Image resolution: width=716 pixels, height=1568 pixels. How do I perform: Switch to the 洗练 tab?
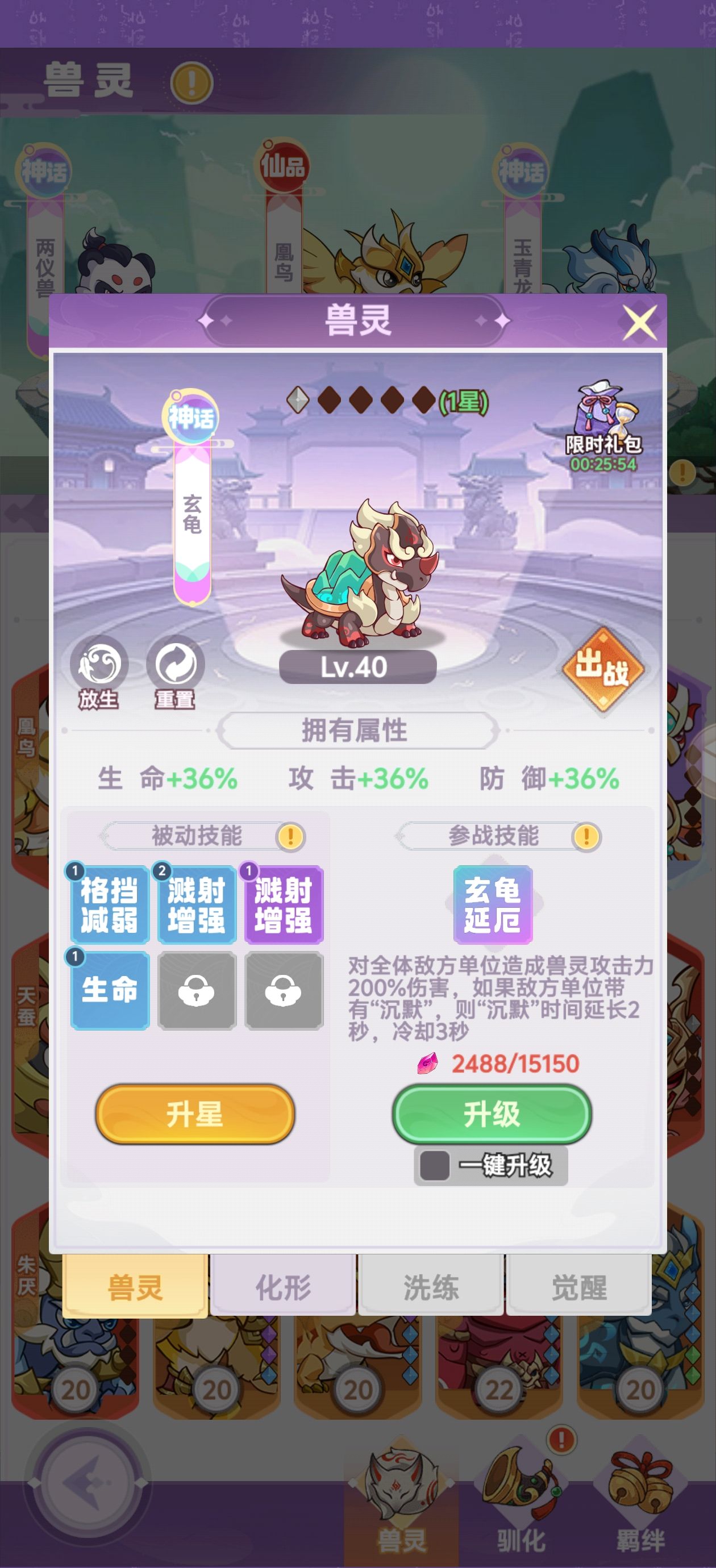[x=431, y=1287]
